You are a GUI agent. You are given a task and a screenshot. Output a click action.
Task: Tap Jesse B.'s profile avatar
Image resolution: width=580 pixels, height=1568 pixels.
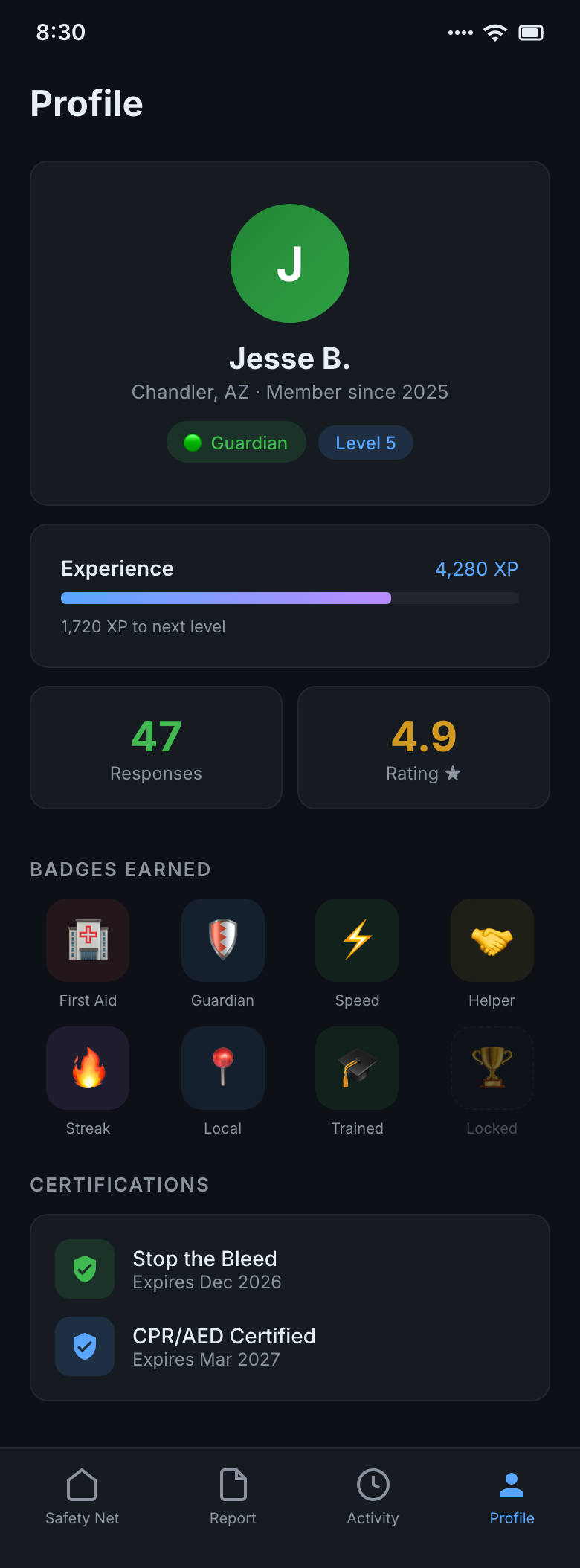pyautogui.click(x=290, y=263)
